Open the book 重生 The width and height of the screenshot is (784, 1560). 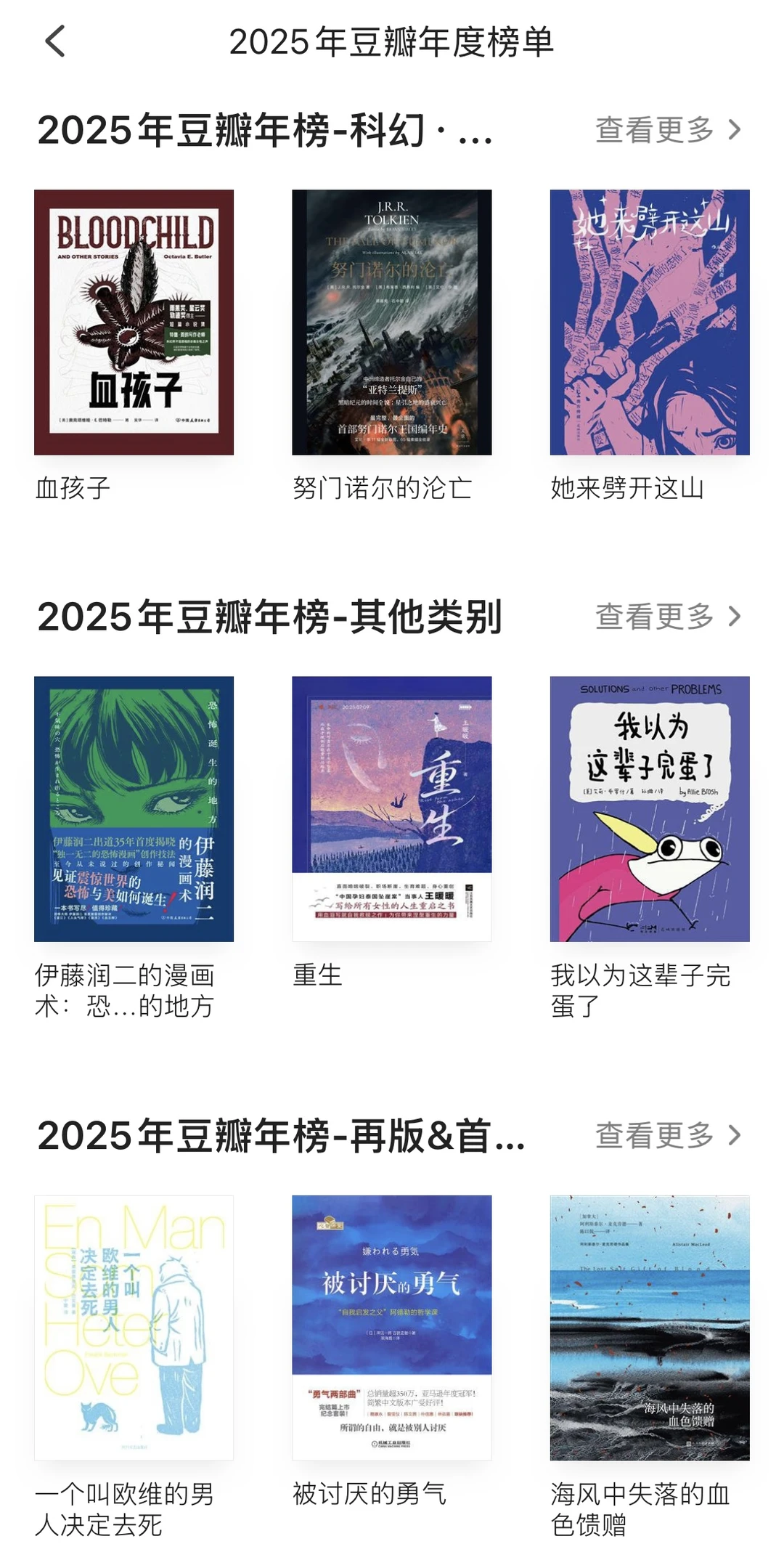392,809
